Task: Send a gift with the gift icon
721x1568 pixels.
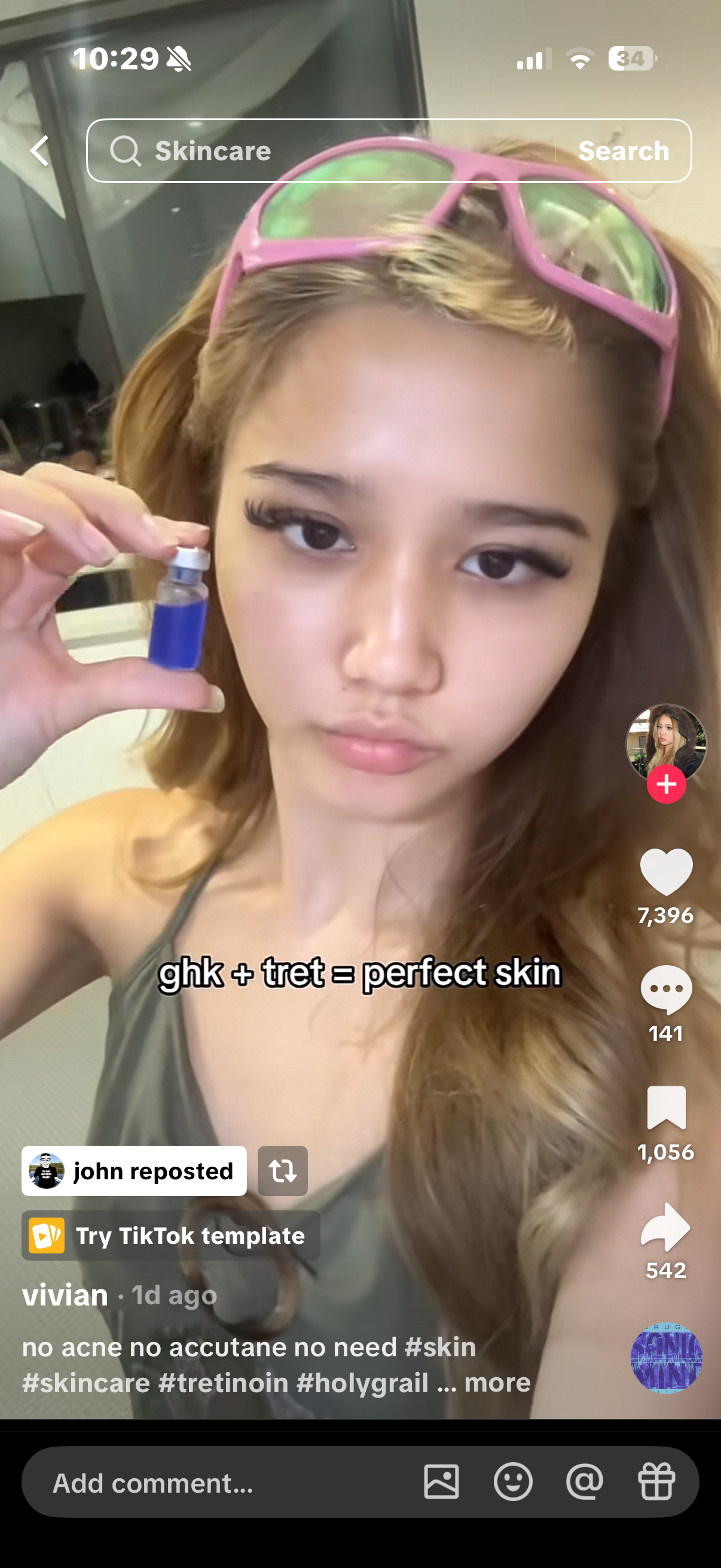Action: [x=656, y=1482]
